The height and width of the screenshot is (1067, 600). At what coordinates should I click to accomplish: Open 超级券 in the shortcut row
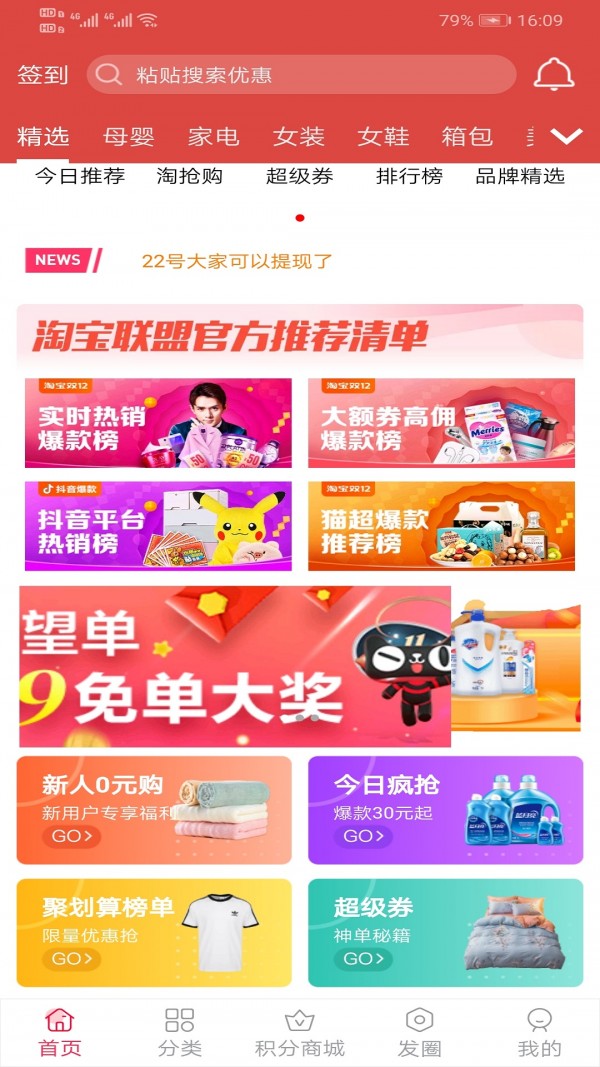point(299,177)
